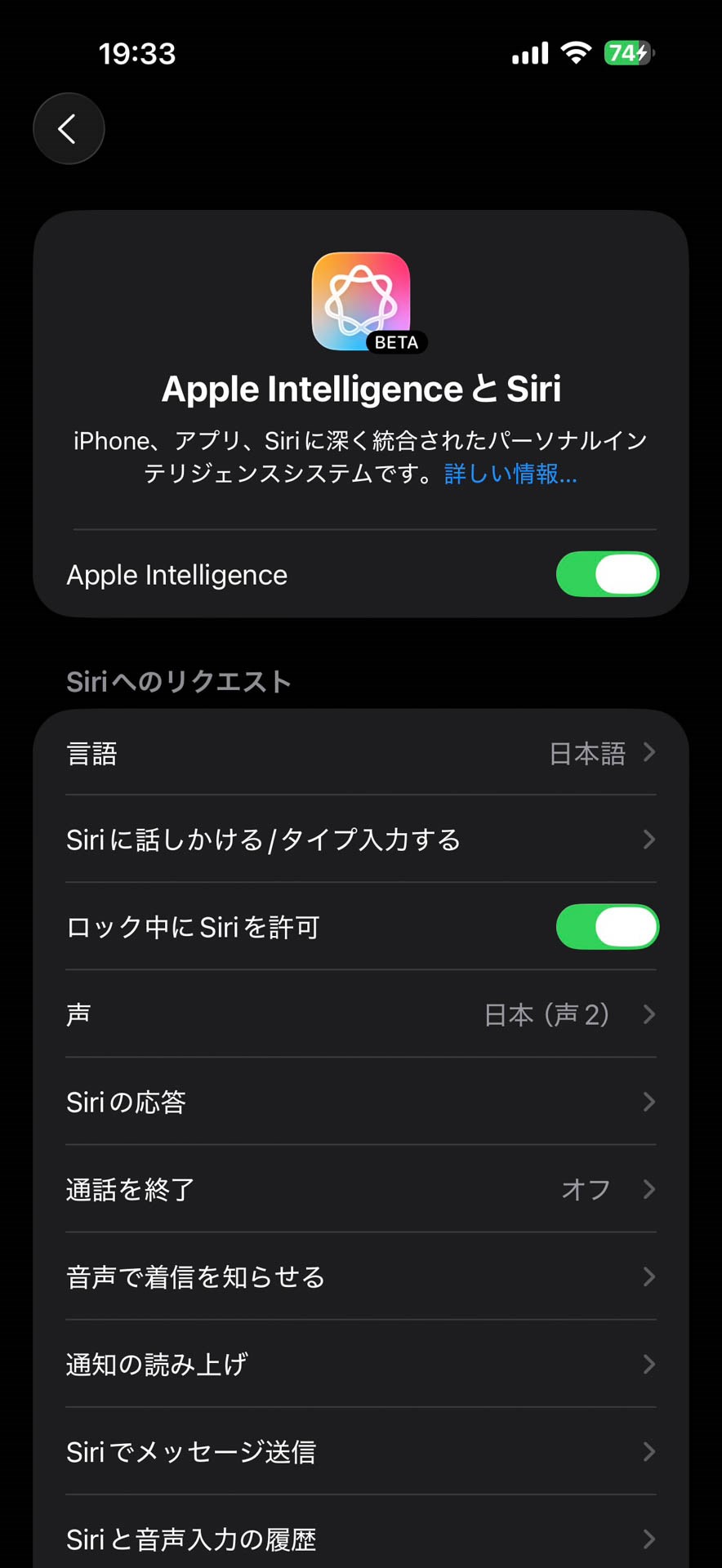
Task: Open the 言語 selector showing 日本語
Action: (x=360, y=753)
